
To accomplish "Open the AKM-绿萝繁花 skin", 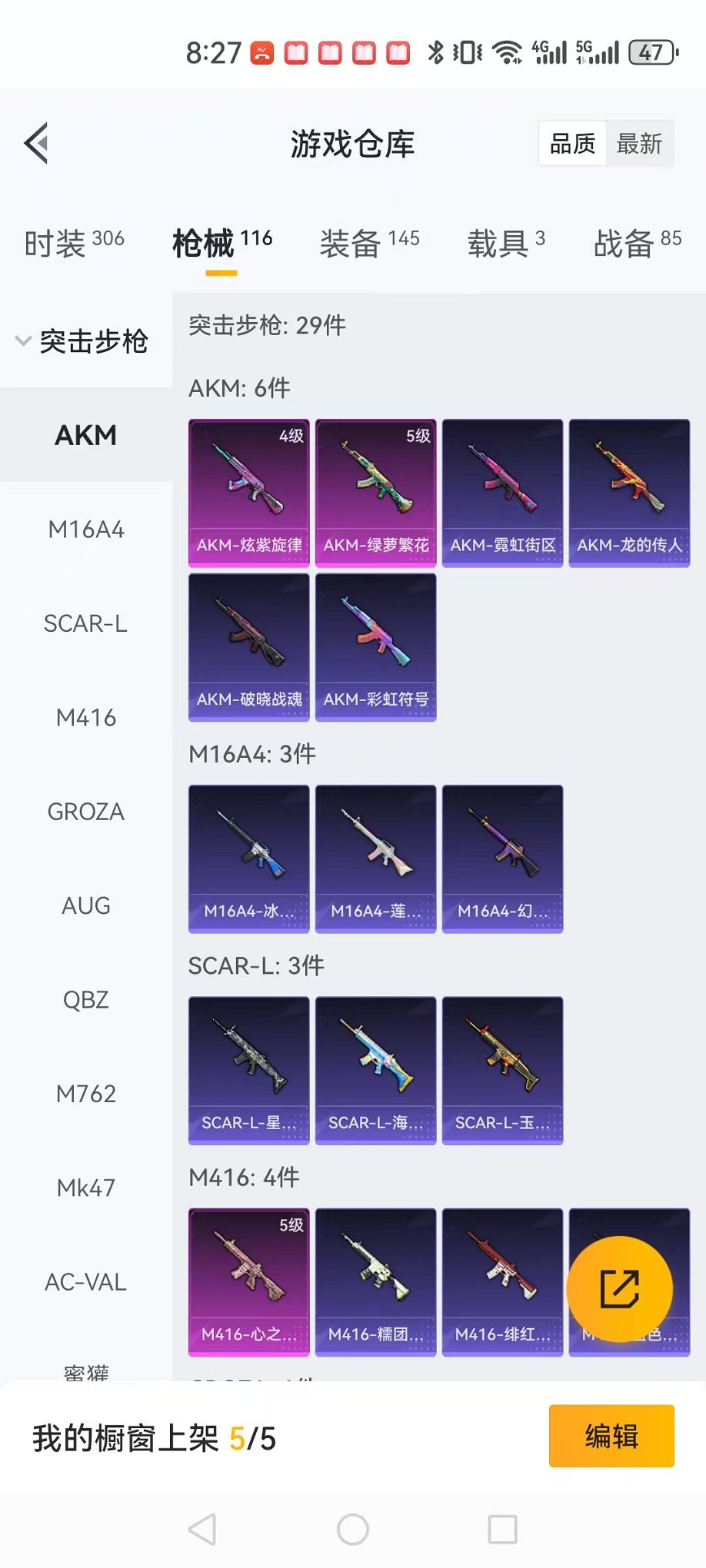I will (x=376, y=493).
